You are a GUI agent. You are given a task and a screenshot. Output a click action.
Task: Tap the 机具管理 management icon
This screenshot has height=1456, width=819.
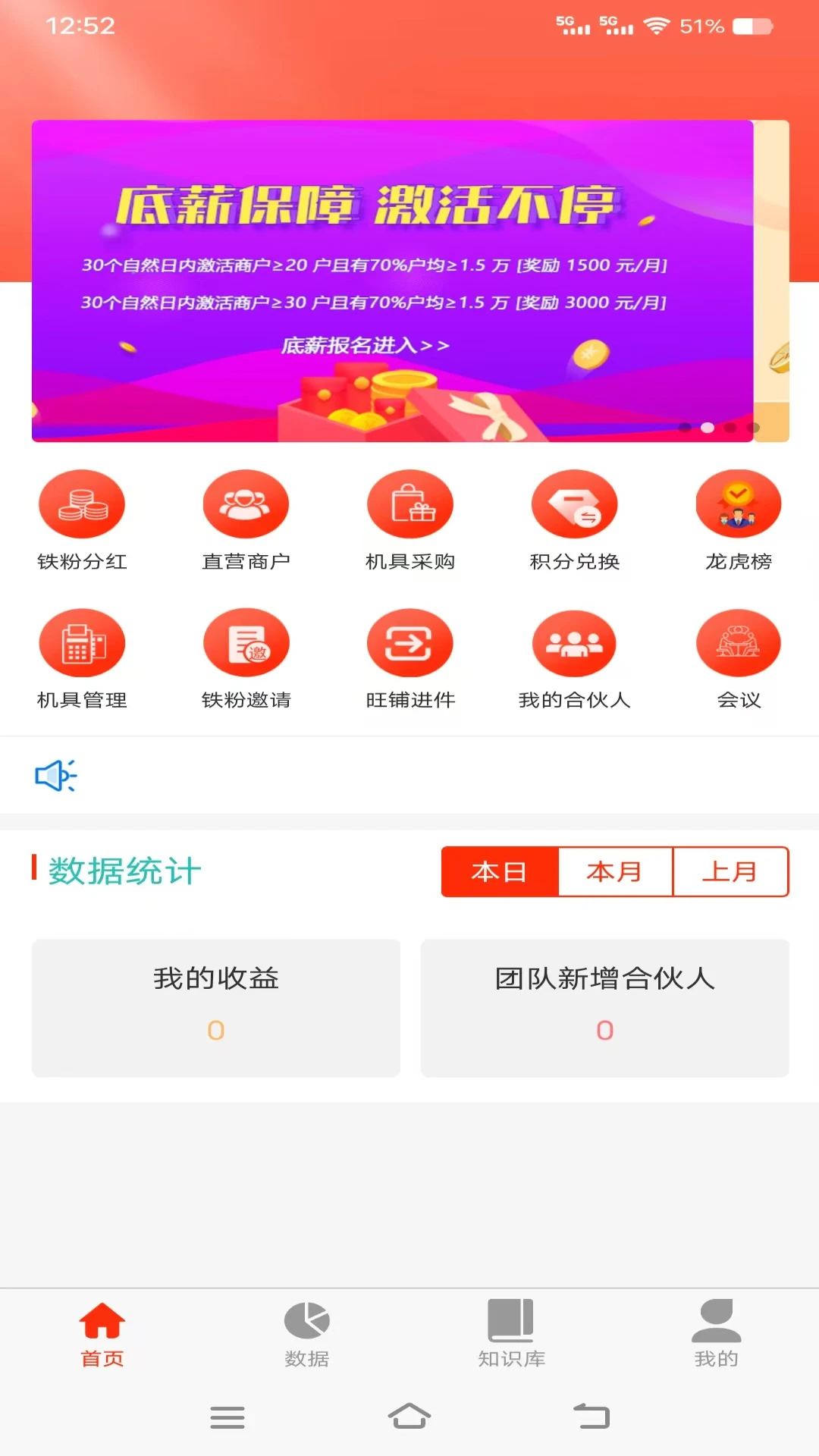pos(82,642)
